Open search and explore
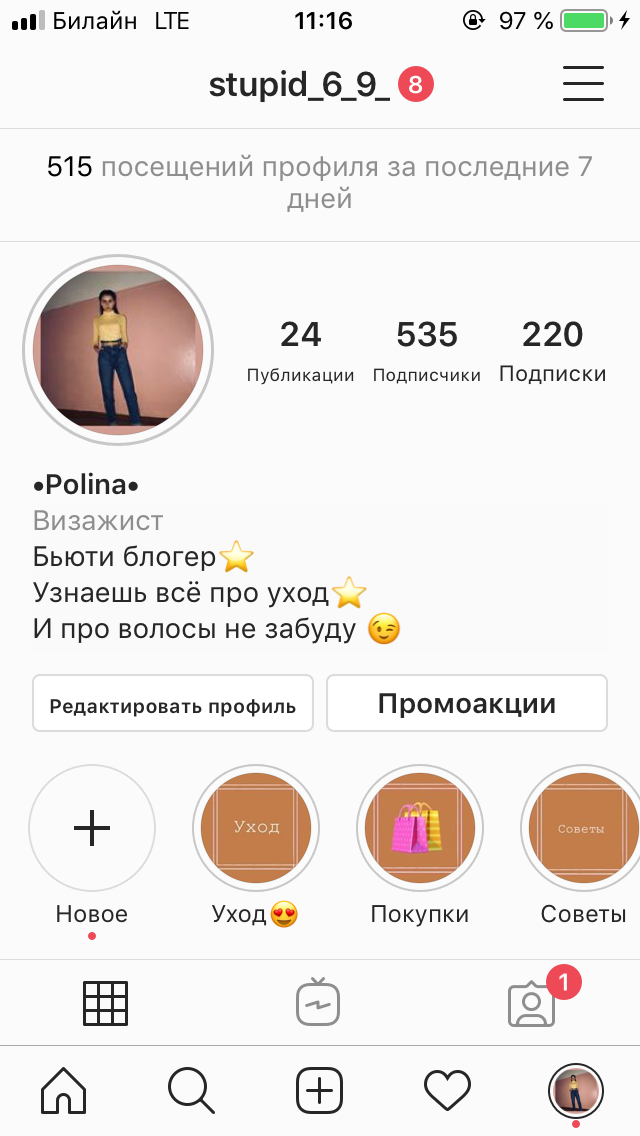Image resolution: width=640 pixels, height=1136 pixels. pos(191,1090)
